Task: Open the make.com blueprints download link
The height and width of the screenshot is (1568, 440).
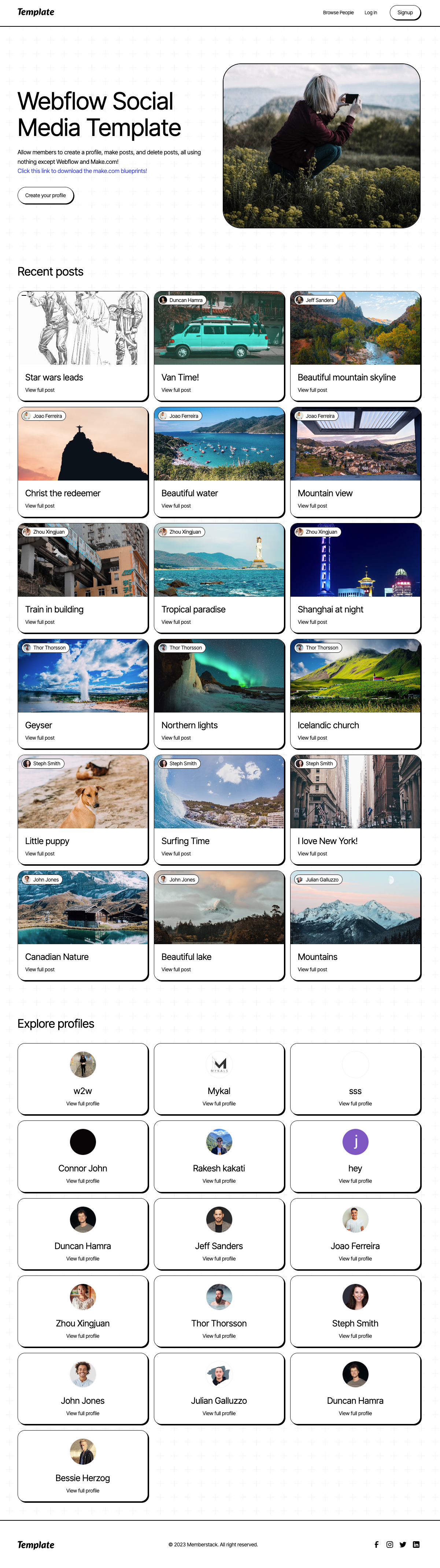Action: click(82, 171)
